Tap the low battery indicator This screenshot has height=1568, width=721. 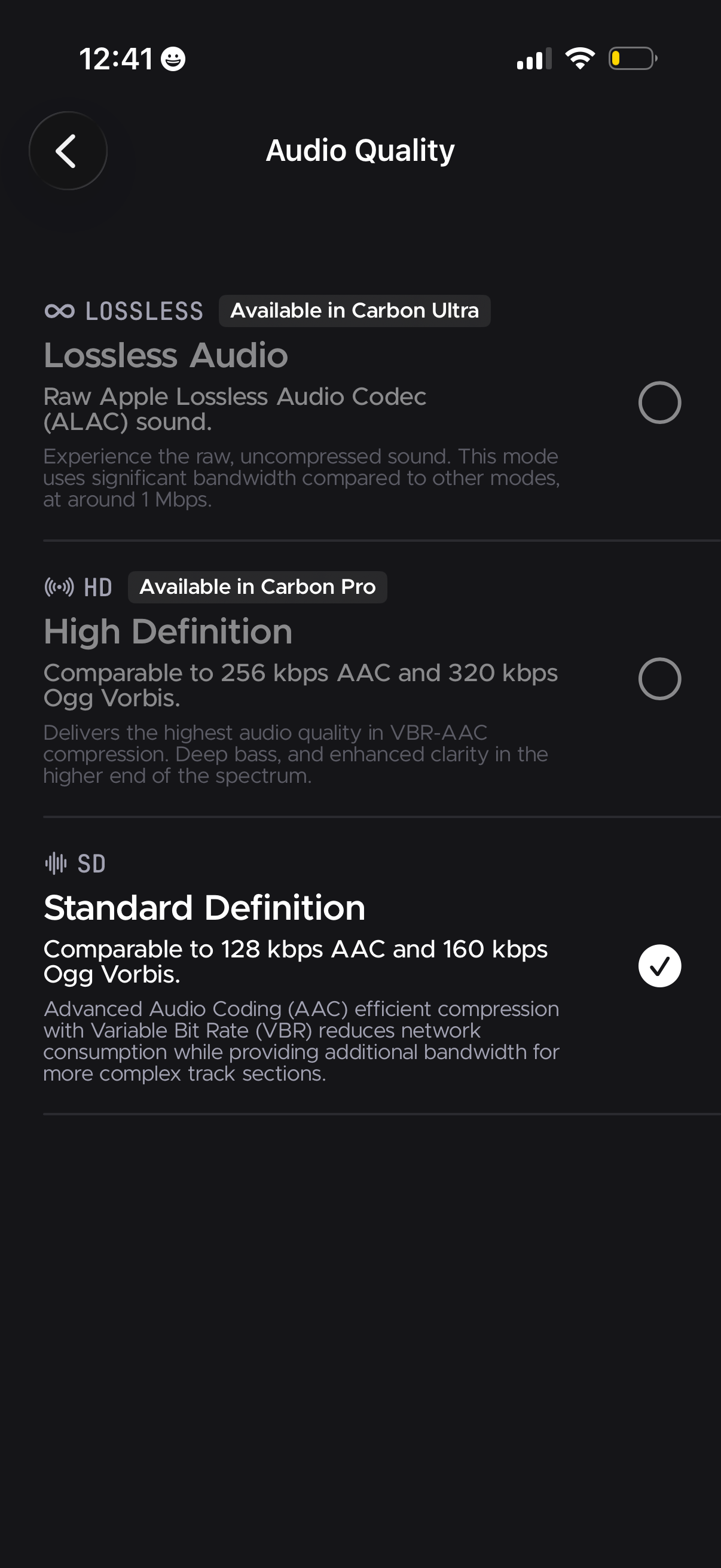633,58
